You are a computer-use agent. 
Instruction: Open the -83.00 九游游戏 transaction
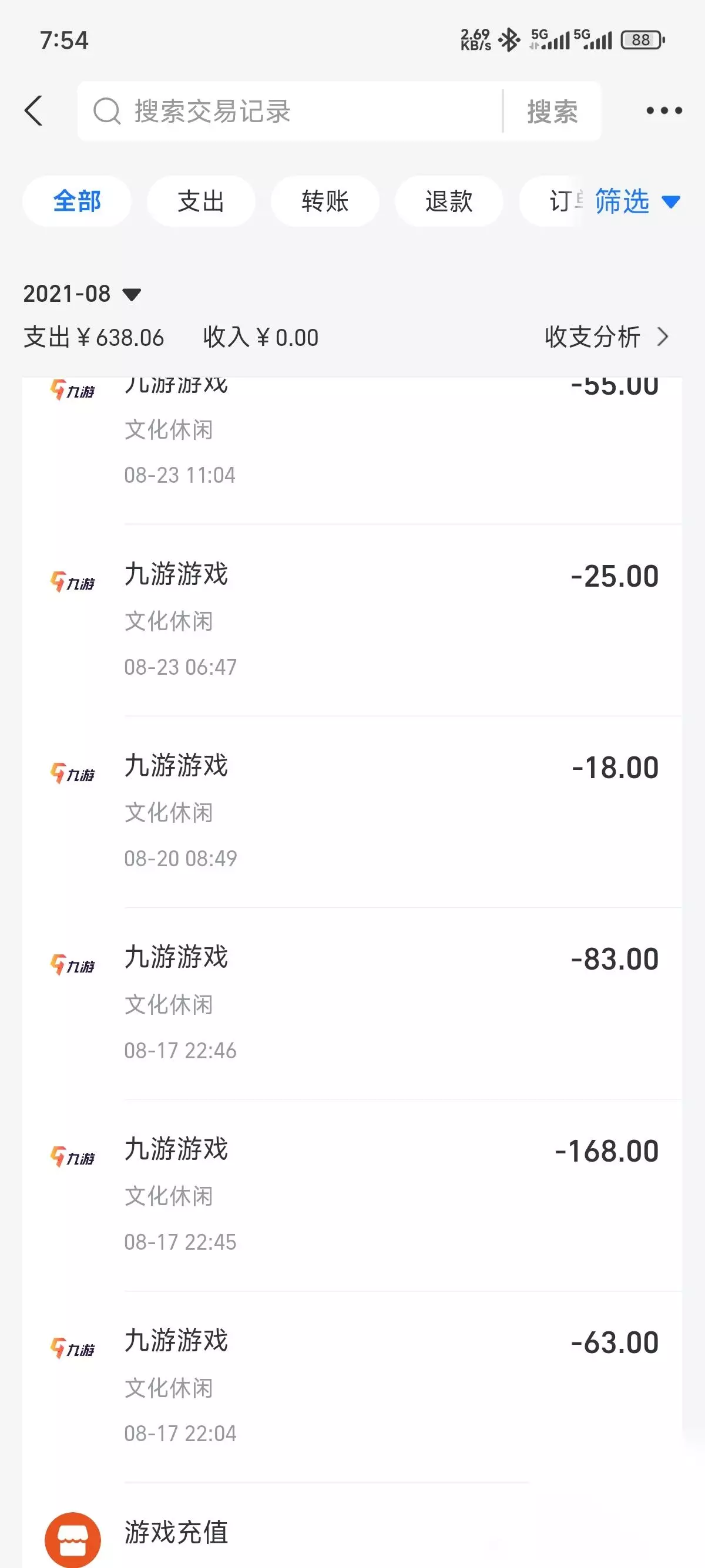pos(352,1003)
